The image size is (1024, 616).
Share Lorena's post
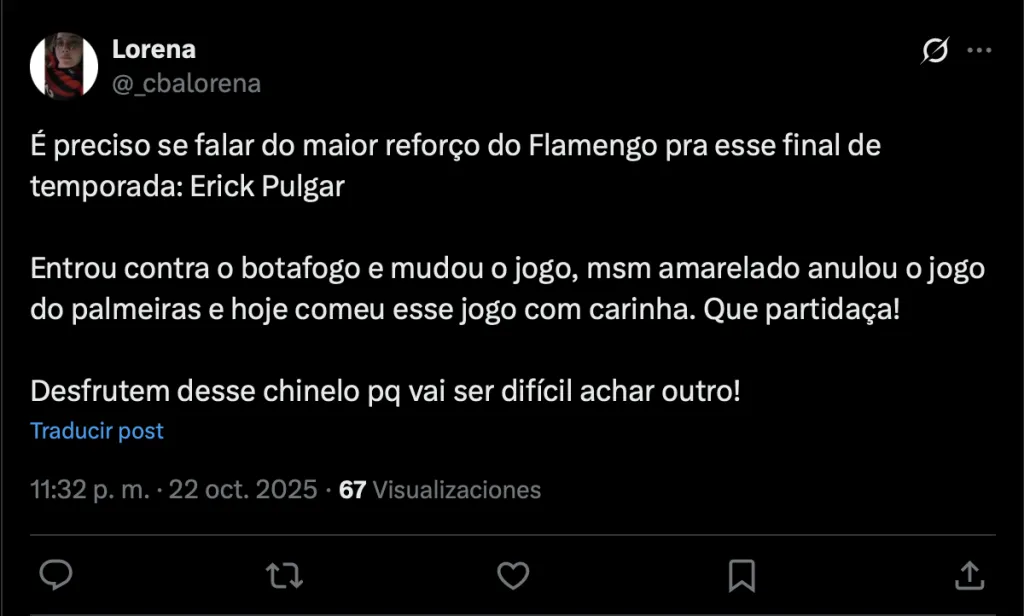point(968,575)
